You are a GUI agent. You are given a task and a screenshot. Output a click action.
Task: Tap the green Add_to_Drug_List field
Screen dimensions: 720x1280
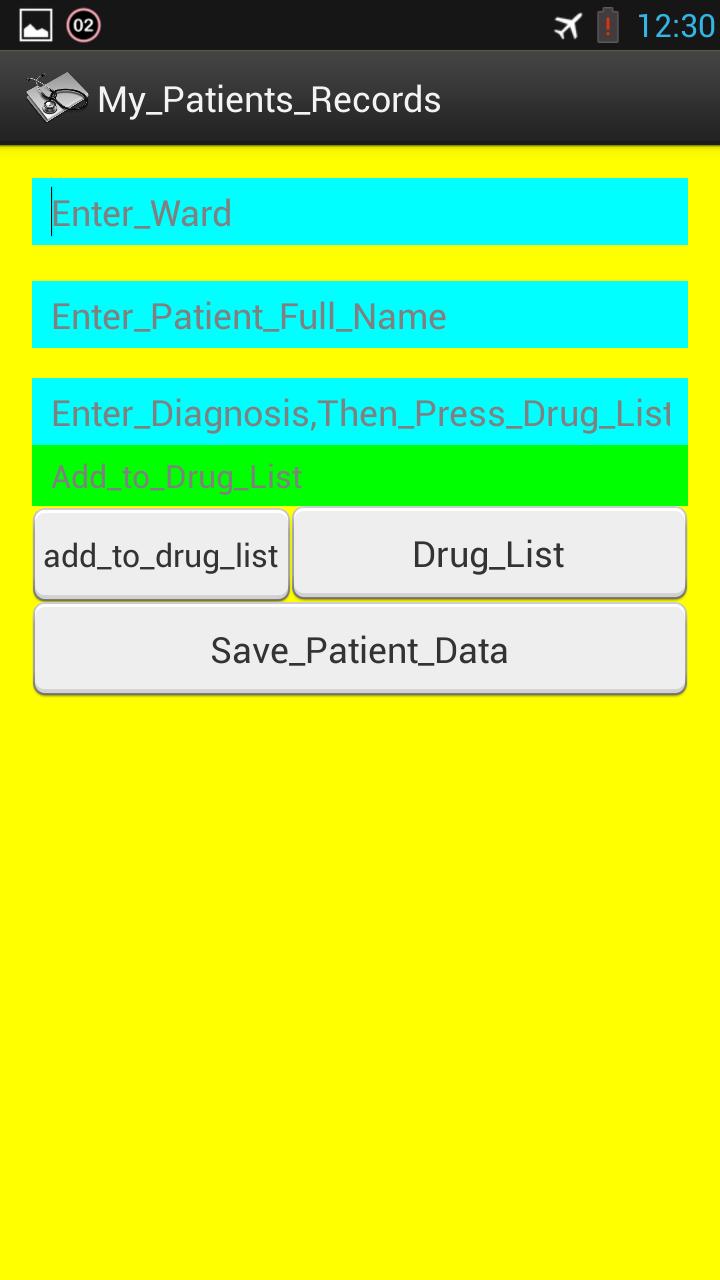tap(360, 476)
